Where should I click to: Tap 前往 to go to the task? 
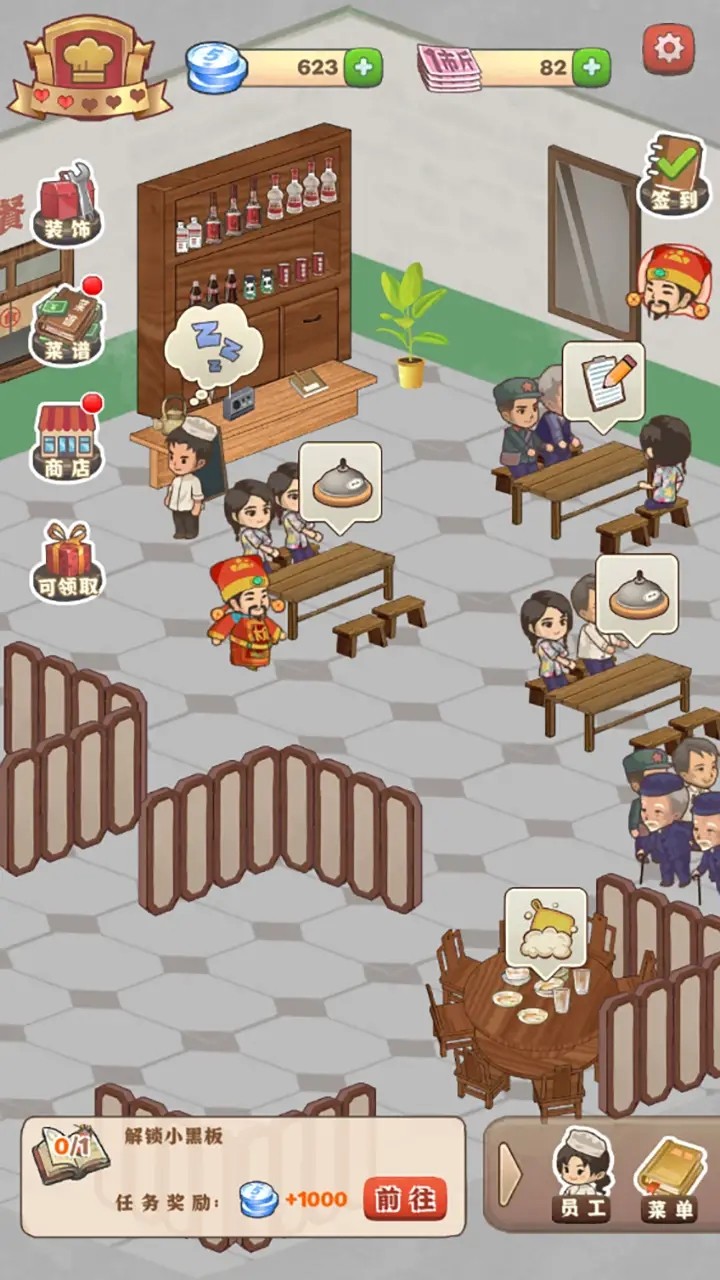404,1199
